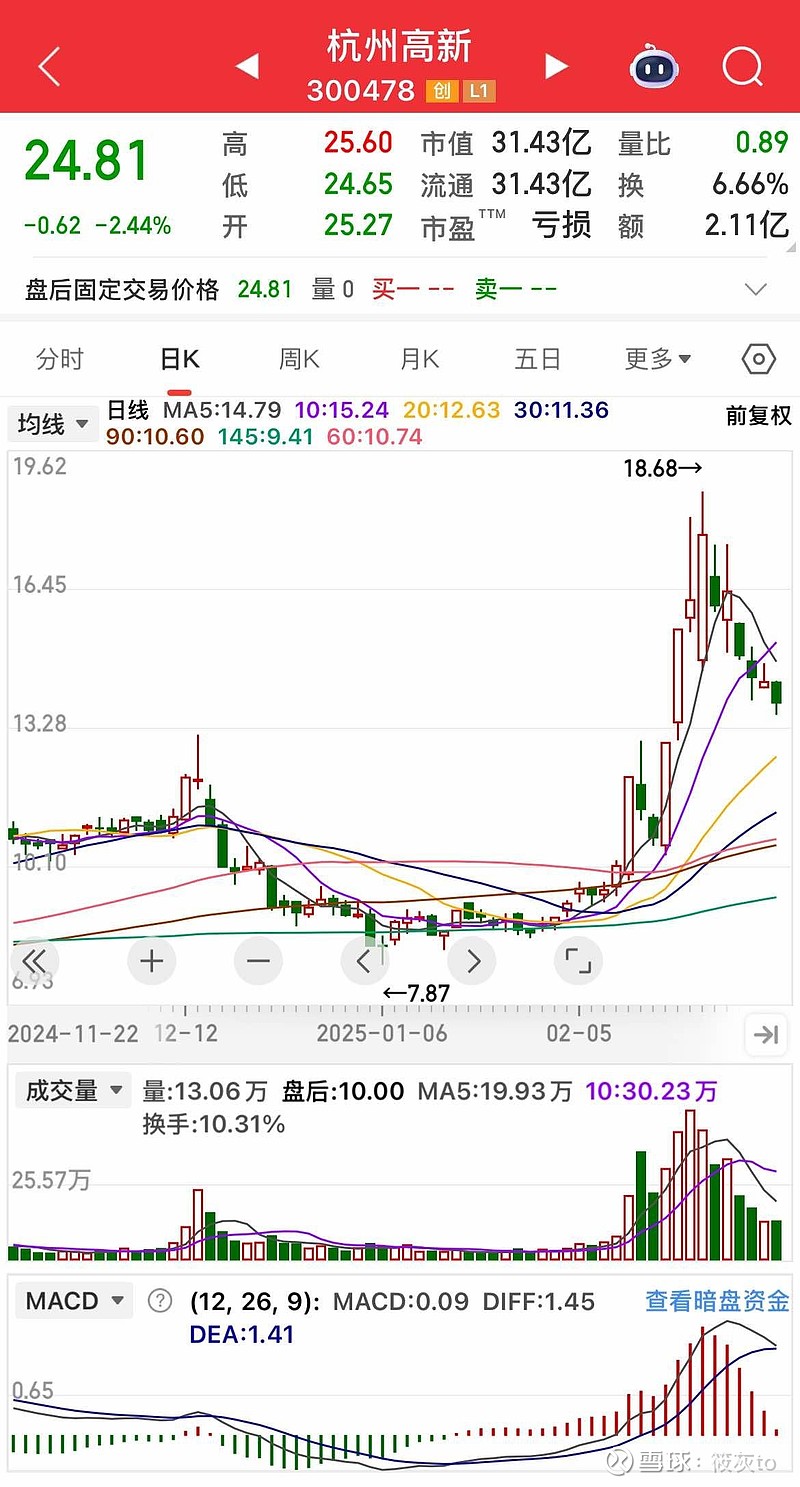Screen dimensions: 800x1487
Task: Open the 均线 indicator dropdown
Action: (53, 425)
